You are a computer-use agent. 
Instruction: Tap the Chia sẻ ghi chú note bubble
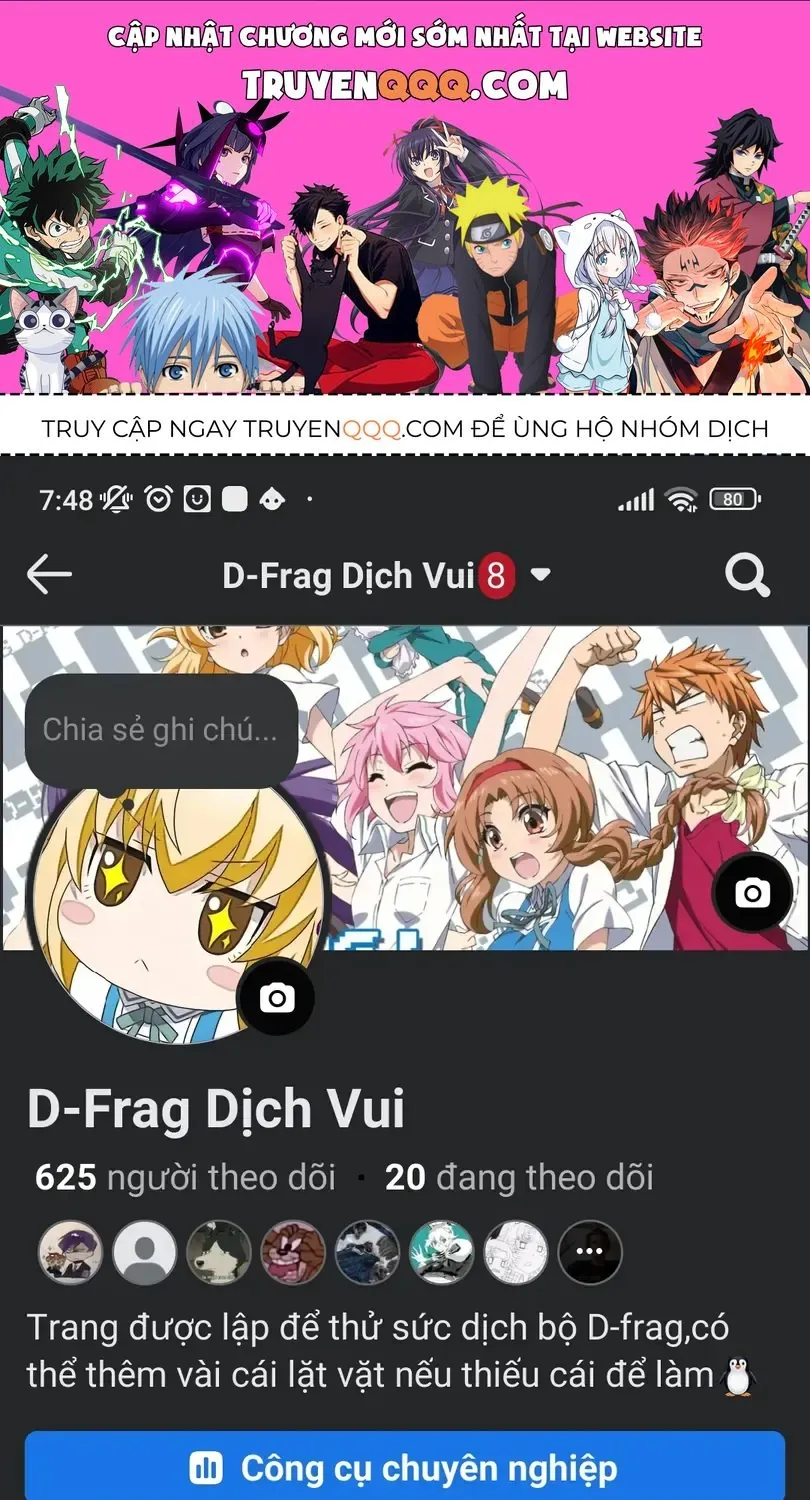coord(161,729)
